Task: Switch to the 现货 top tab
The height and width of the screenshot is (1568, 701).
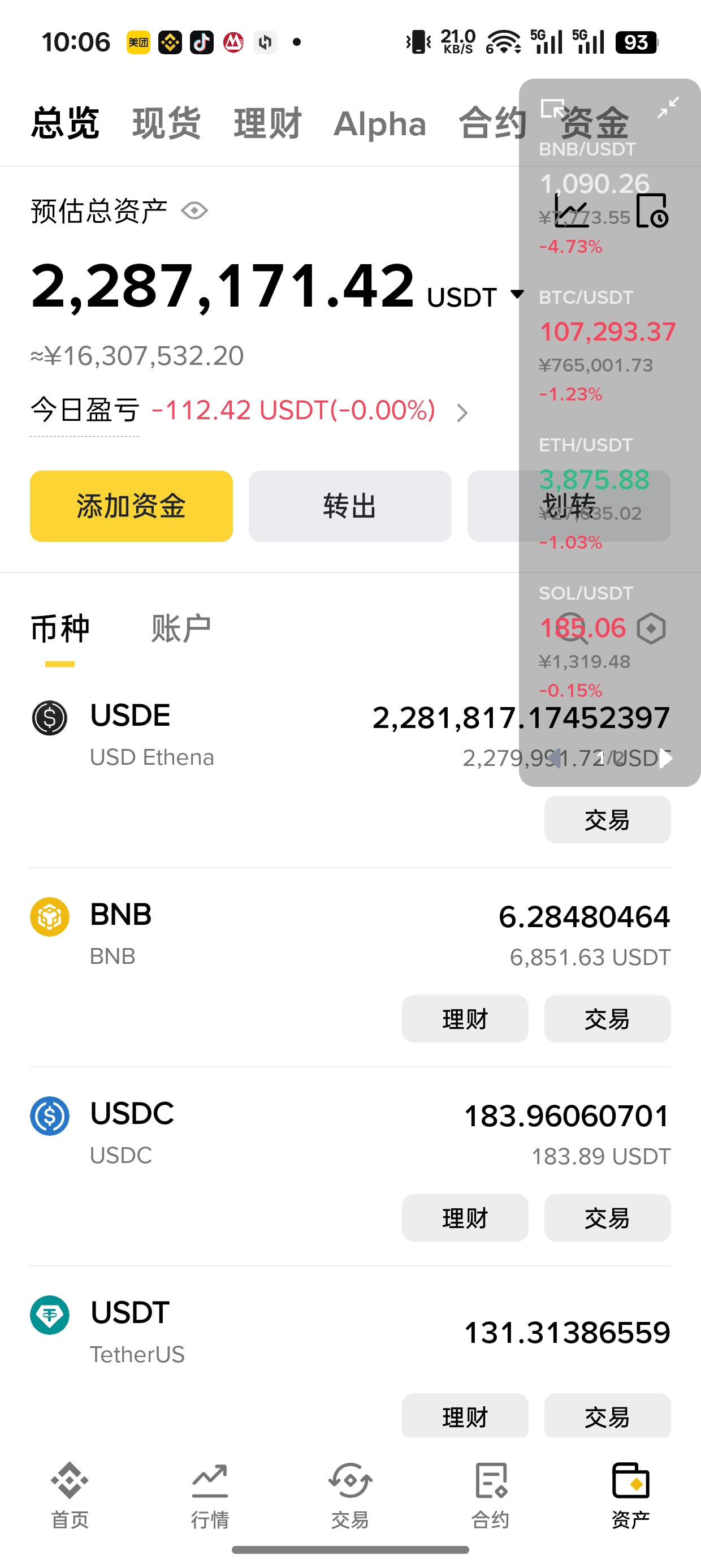Action: (166, 123)
